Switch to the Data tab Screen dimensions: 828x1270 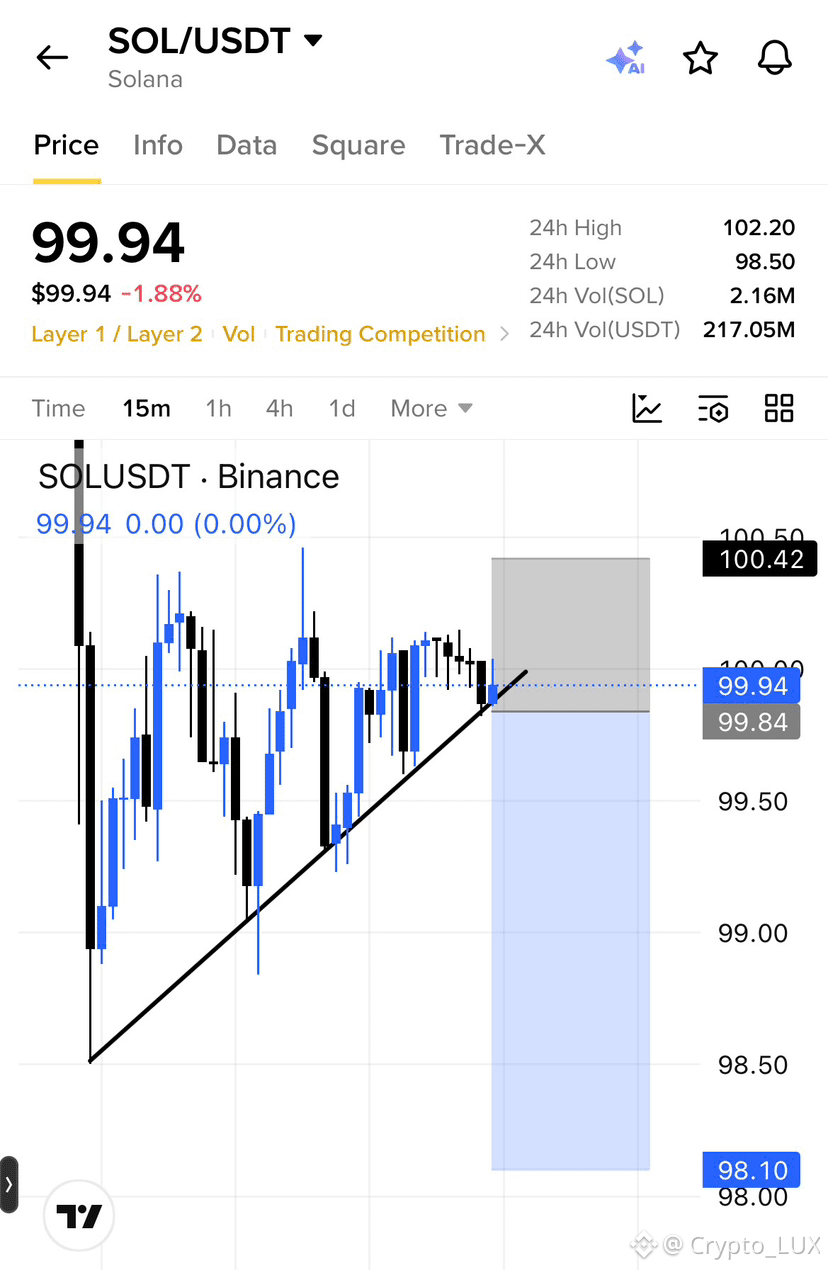[x=246, y=145]
